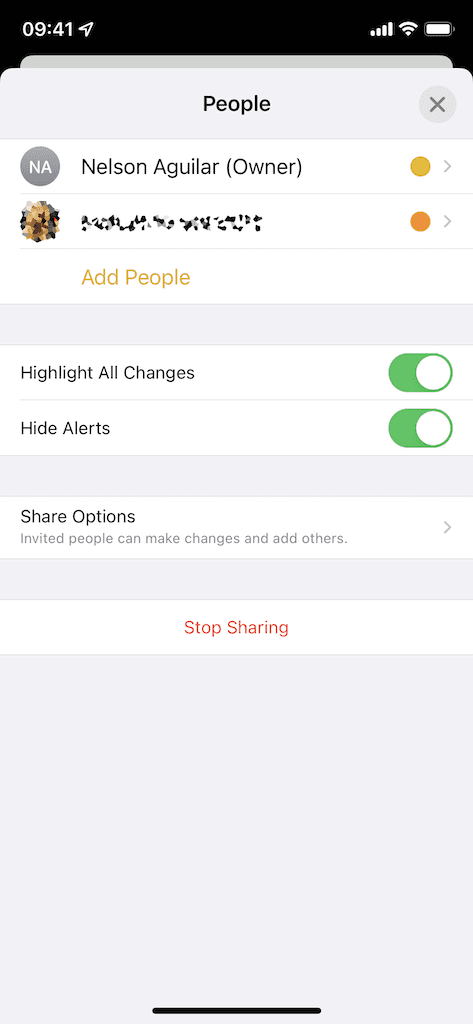The width and height of the screenshot is (473, 1024).
Task: Close the People sheet
Action: (x=437, y=104)
